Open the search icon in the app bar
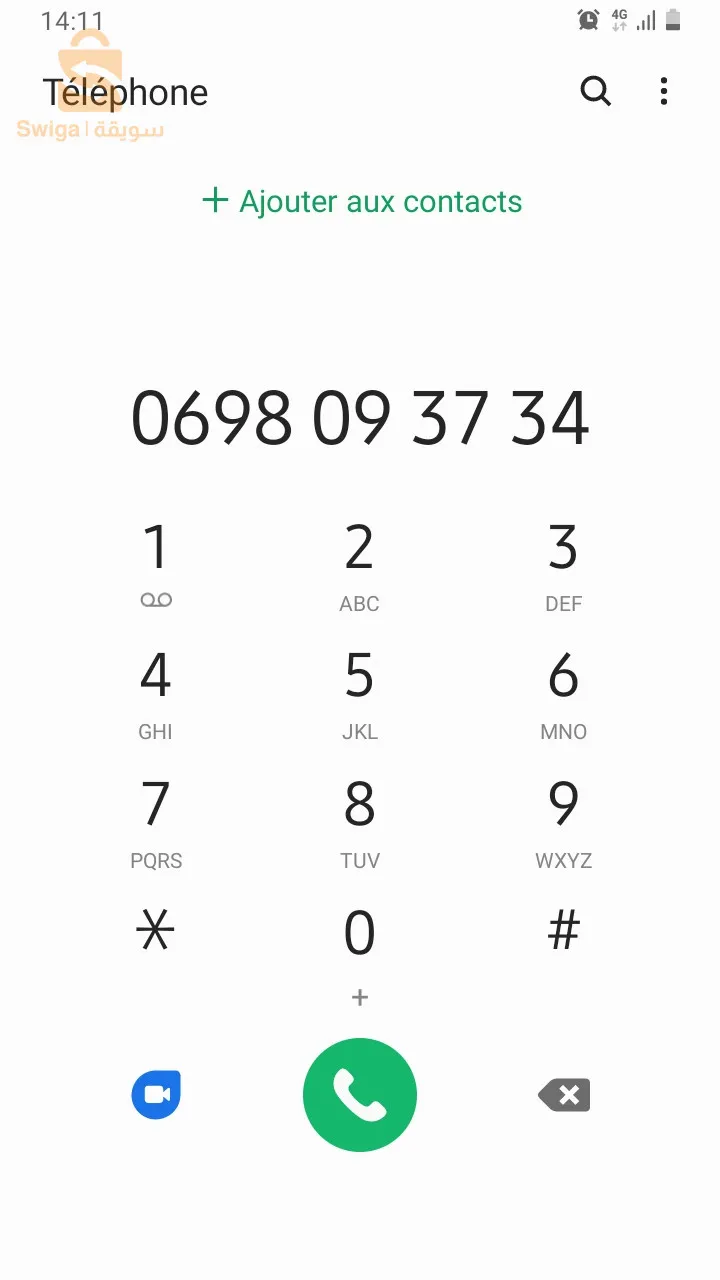Screen dimensions: 720x1280 click(x=596, y=92)
